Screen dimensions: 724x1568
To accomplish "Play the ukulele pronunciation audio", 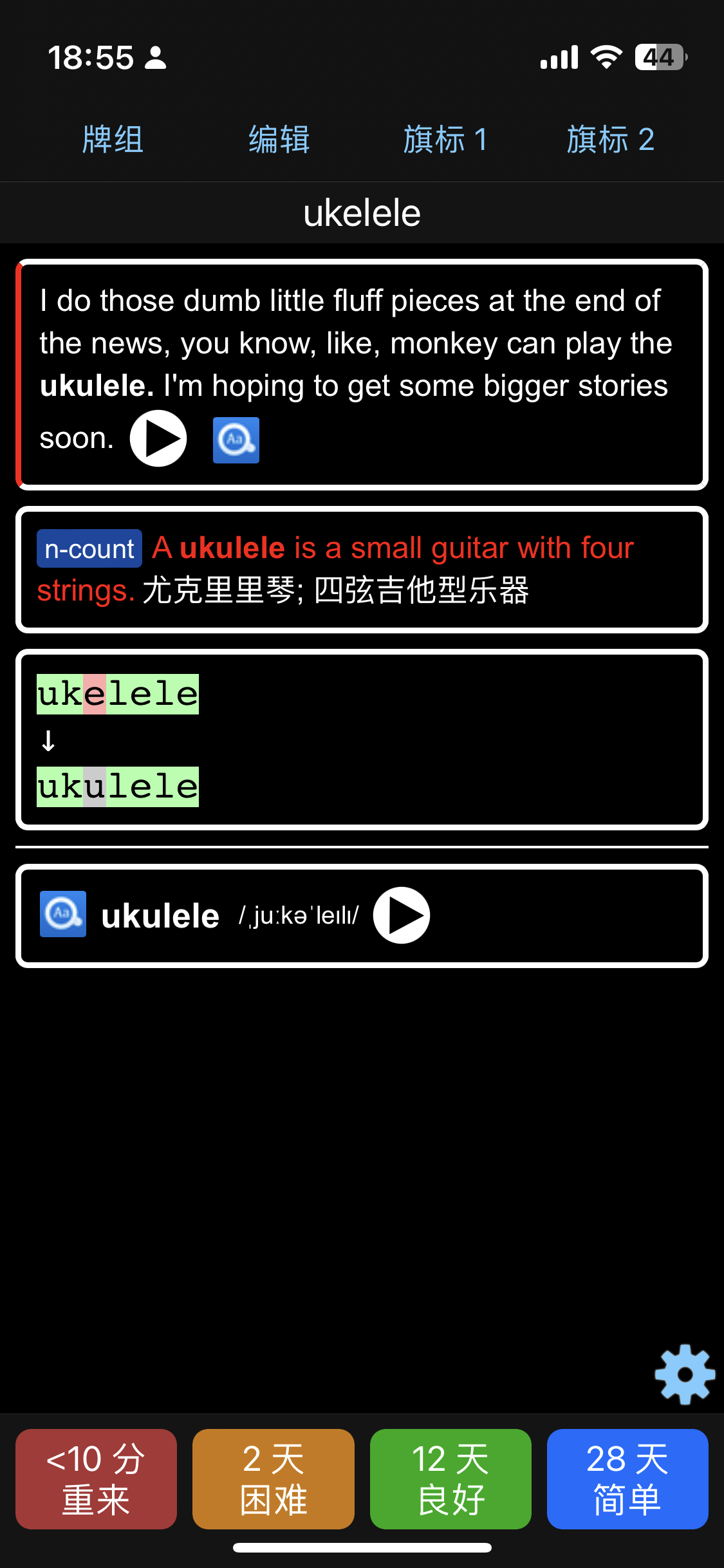I will click(402, 915).
